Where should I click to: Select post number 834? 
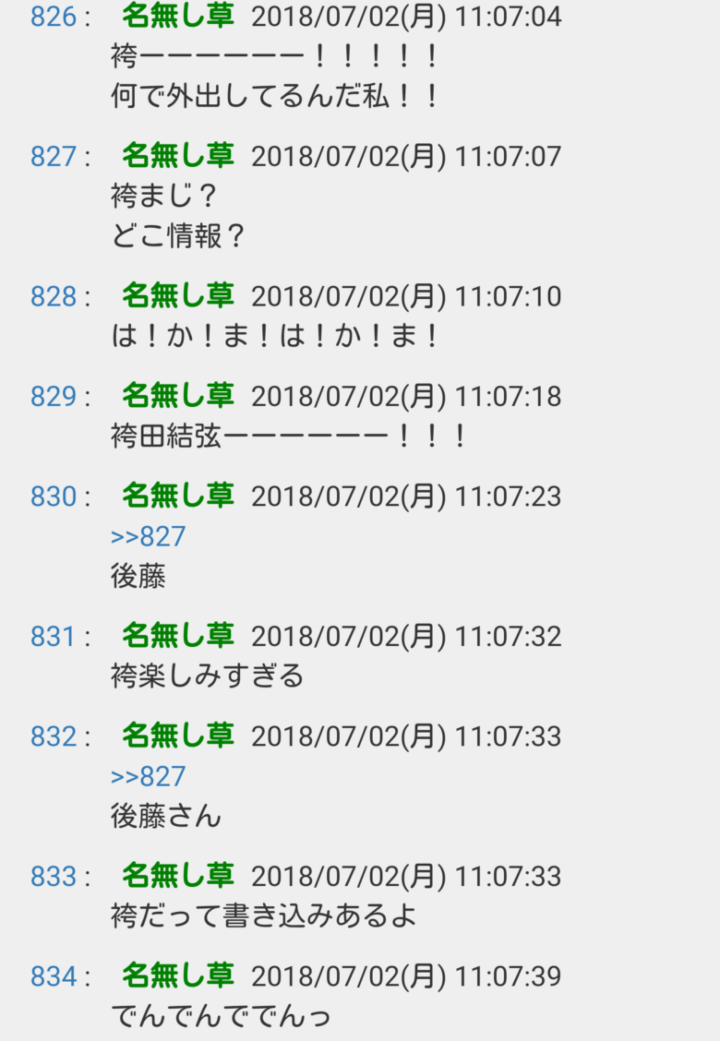(x=53, y=976)
